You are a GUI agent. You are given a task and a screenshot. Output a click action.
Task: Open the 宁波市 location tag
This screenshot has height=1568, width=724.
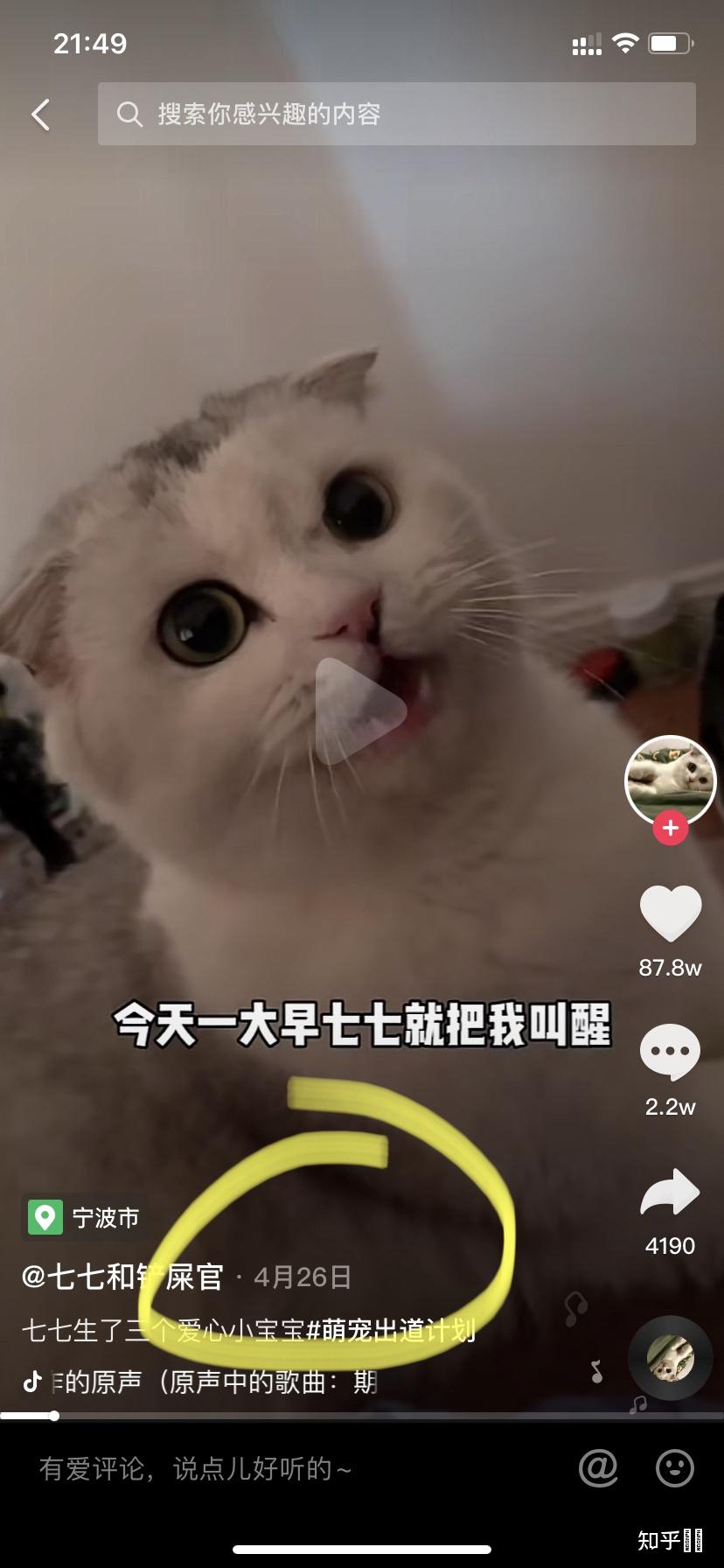tap(85, 1217)
